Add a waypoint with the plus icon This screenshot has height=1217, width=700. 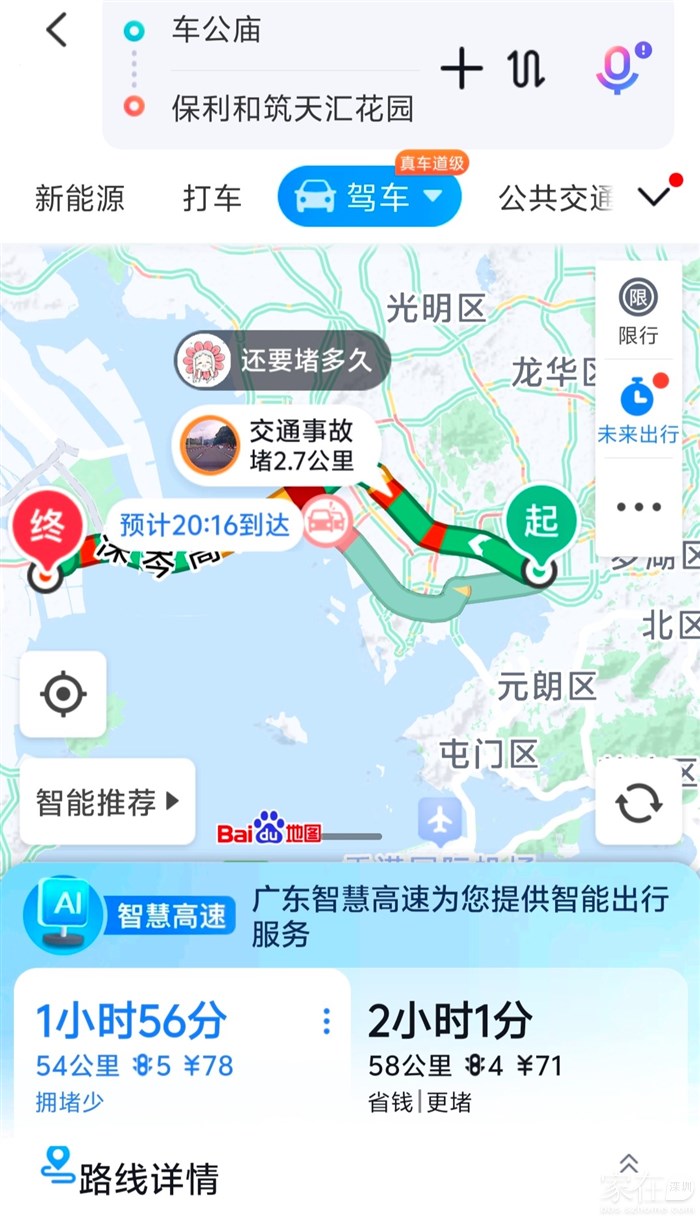[x=461, y=69]
